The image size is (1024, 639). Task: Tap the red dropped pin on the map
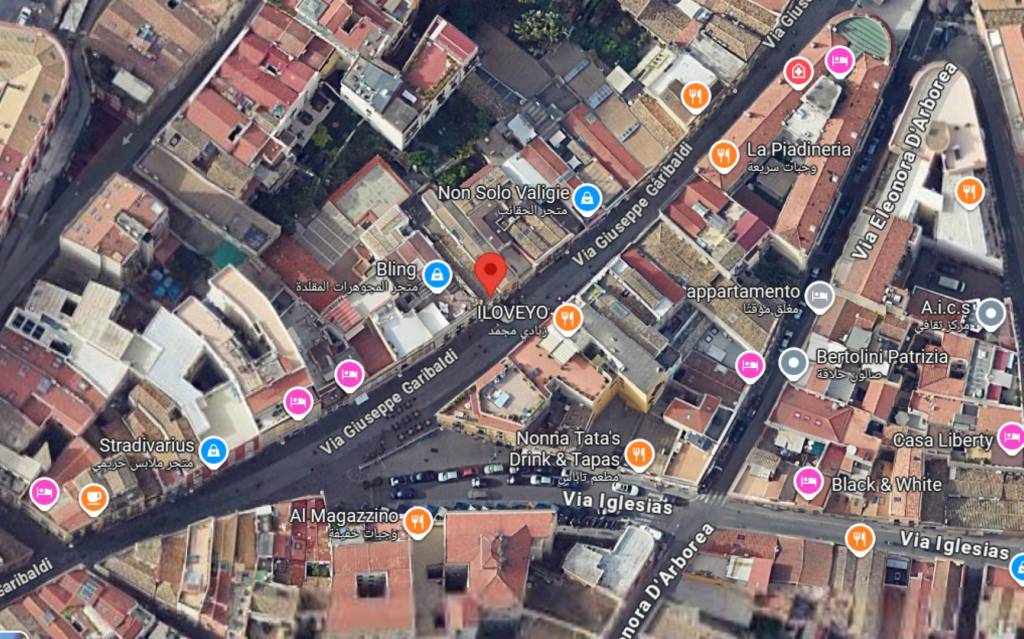(489, 272)
